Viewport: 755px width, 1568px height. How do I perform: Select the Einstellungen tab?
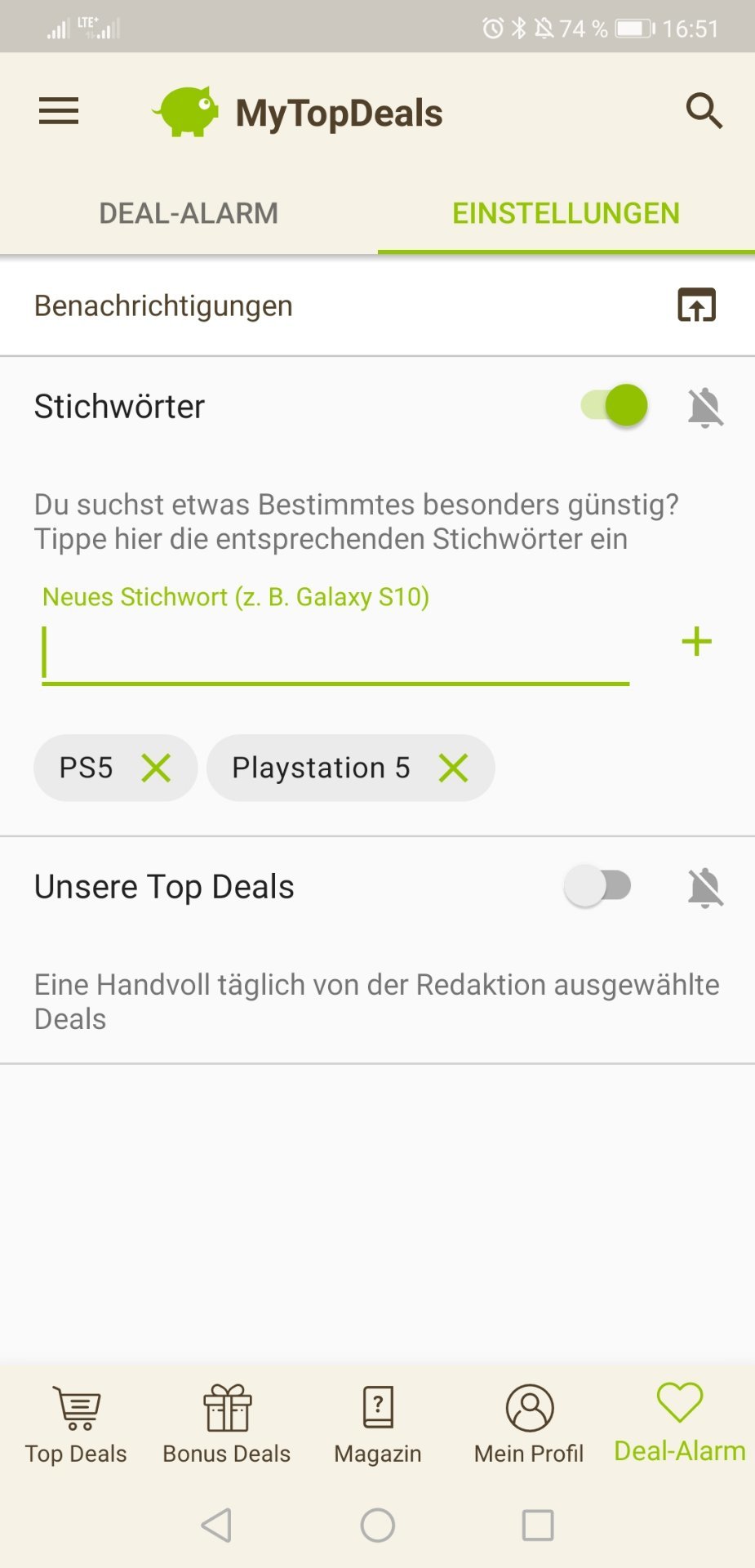click(x=566, y=213)
